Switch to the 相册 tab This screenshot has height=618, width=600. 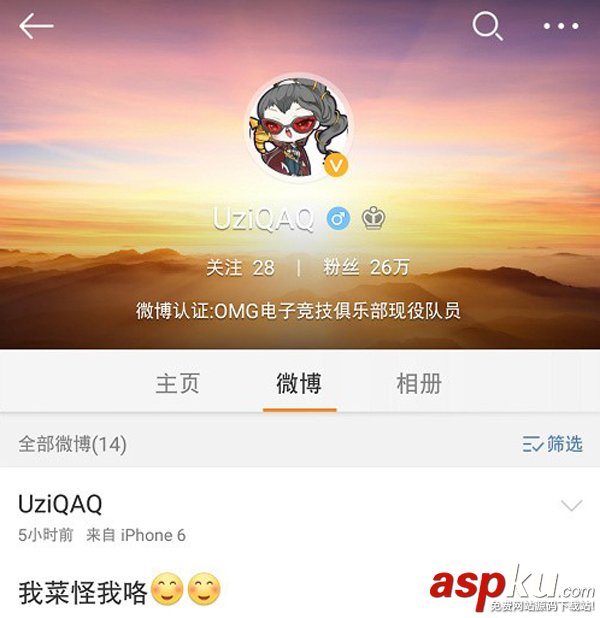[419, 383]
